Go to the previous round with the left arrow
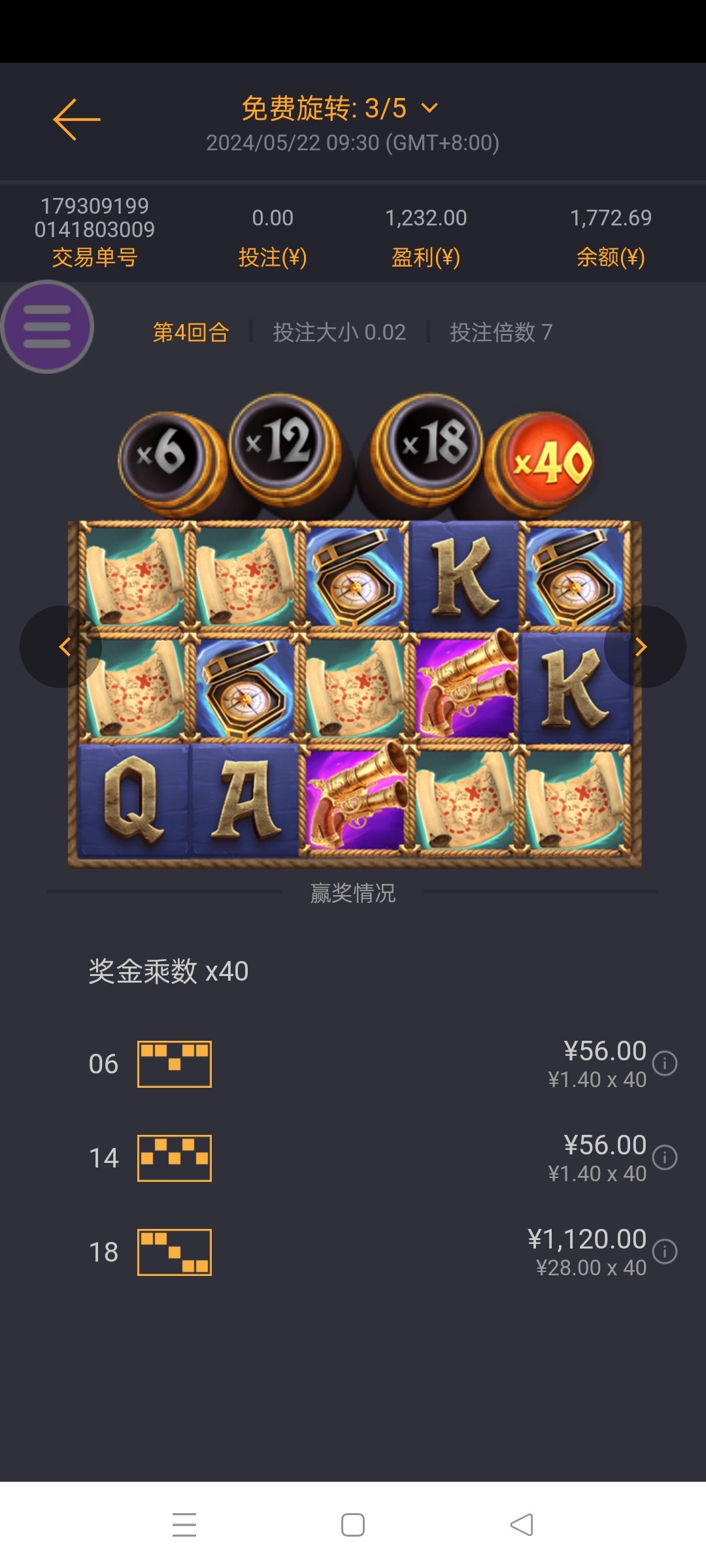 (x=63, y=647)
